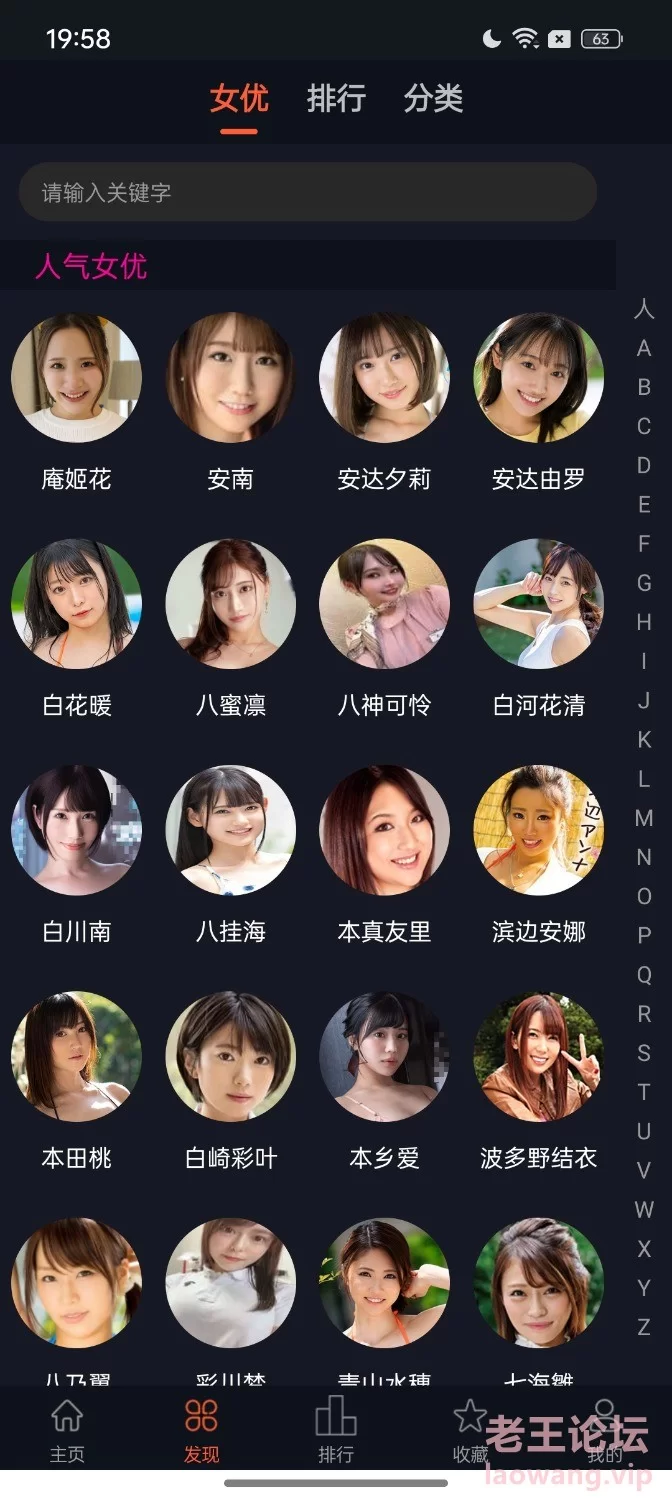
Task: Focus the 请输入关键字 search field
Action: pos(308,192)
